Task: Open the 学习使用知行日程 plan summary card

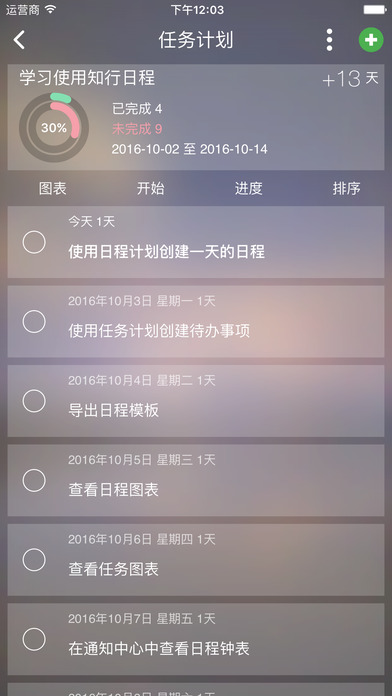Action: click(x=196, y=117)
